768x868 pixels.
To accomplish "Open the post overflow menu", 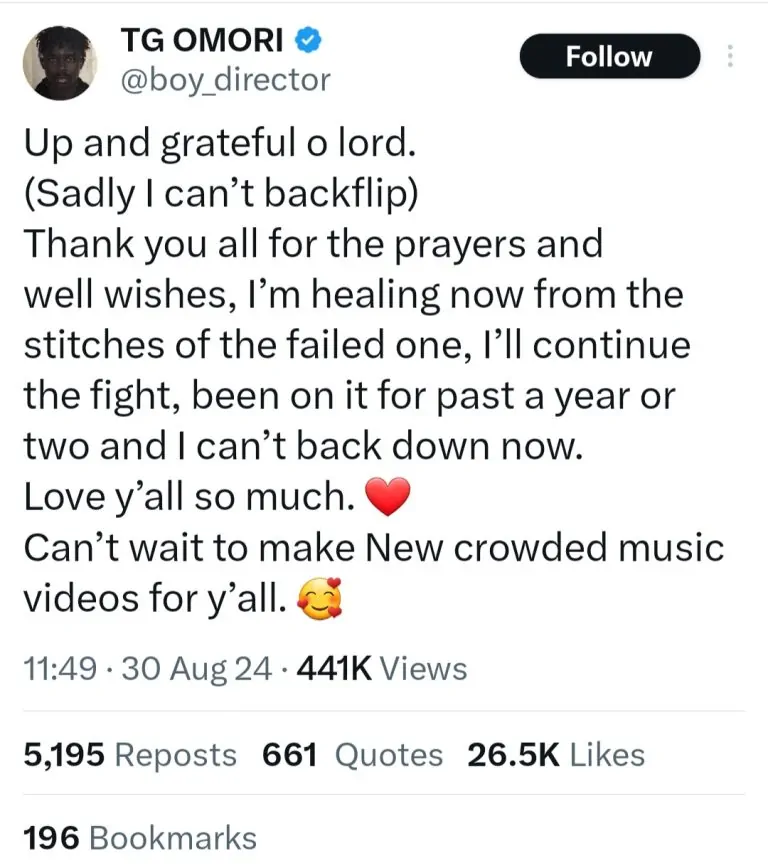I will coord(730,57).
